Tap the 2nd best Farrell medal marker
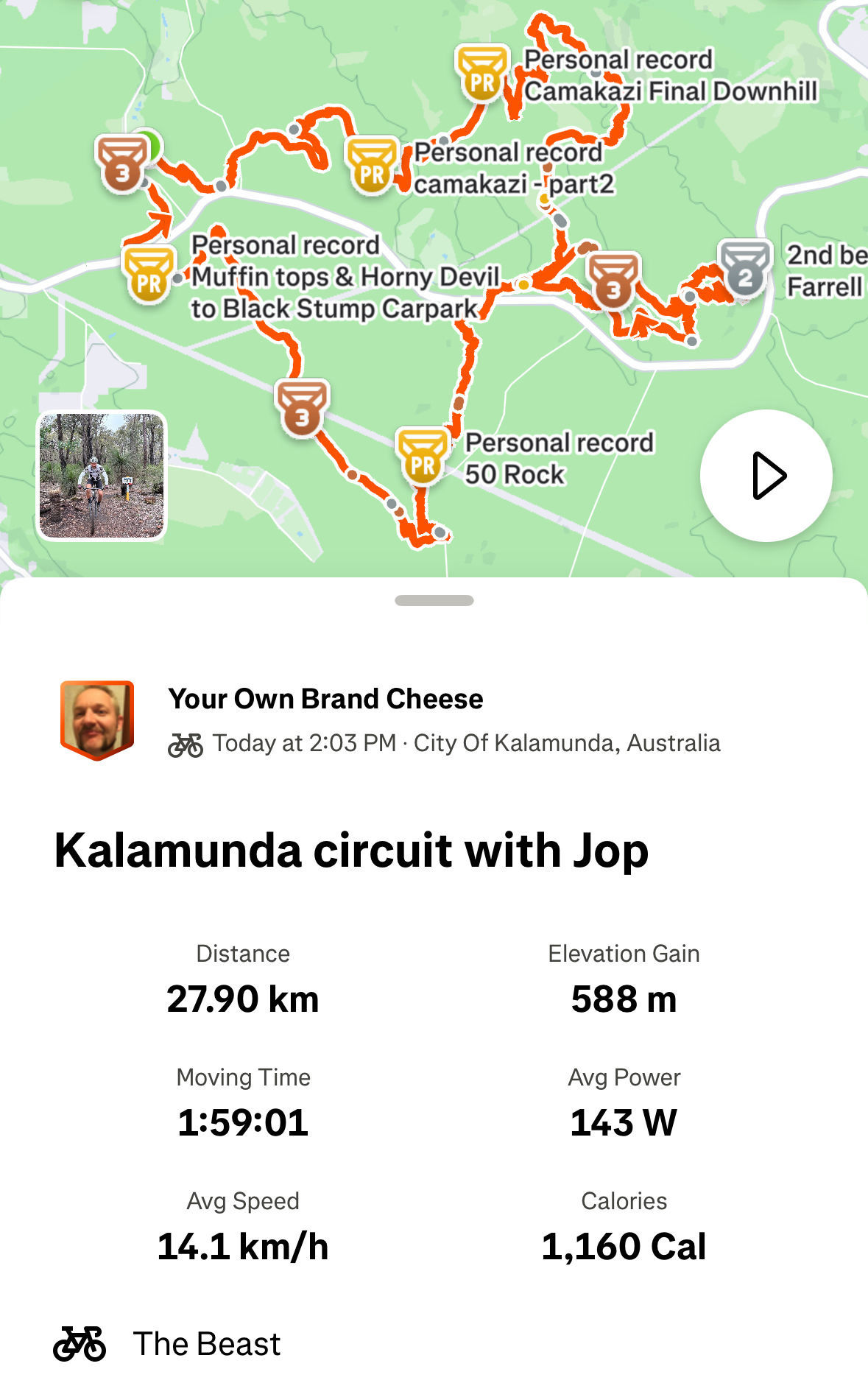The width and height of the screenshot is (868, 1383). click(x=745, y=269)
